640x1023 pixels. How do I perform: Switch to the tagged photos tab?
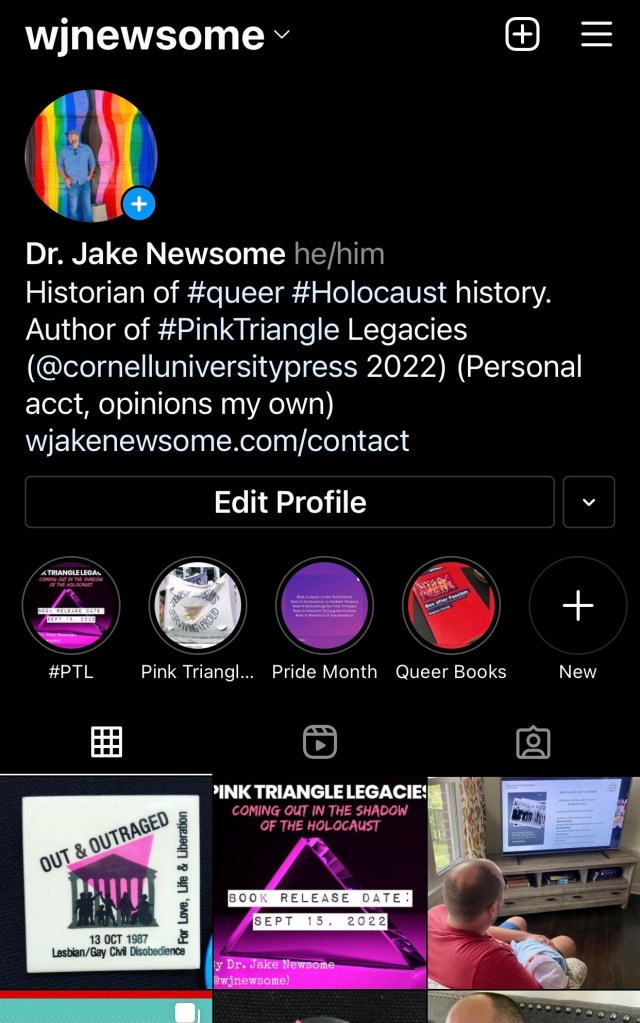533,742
